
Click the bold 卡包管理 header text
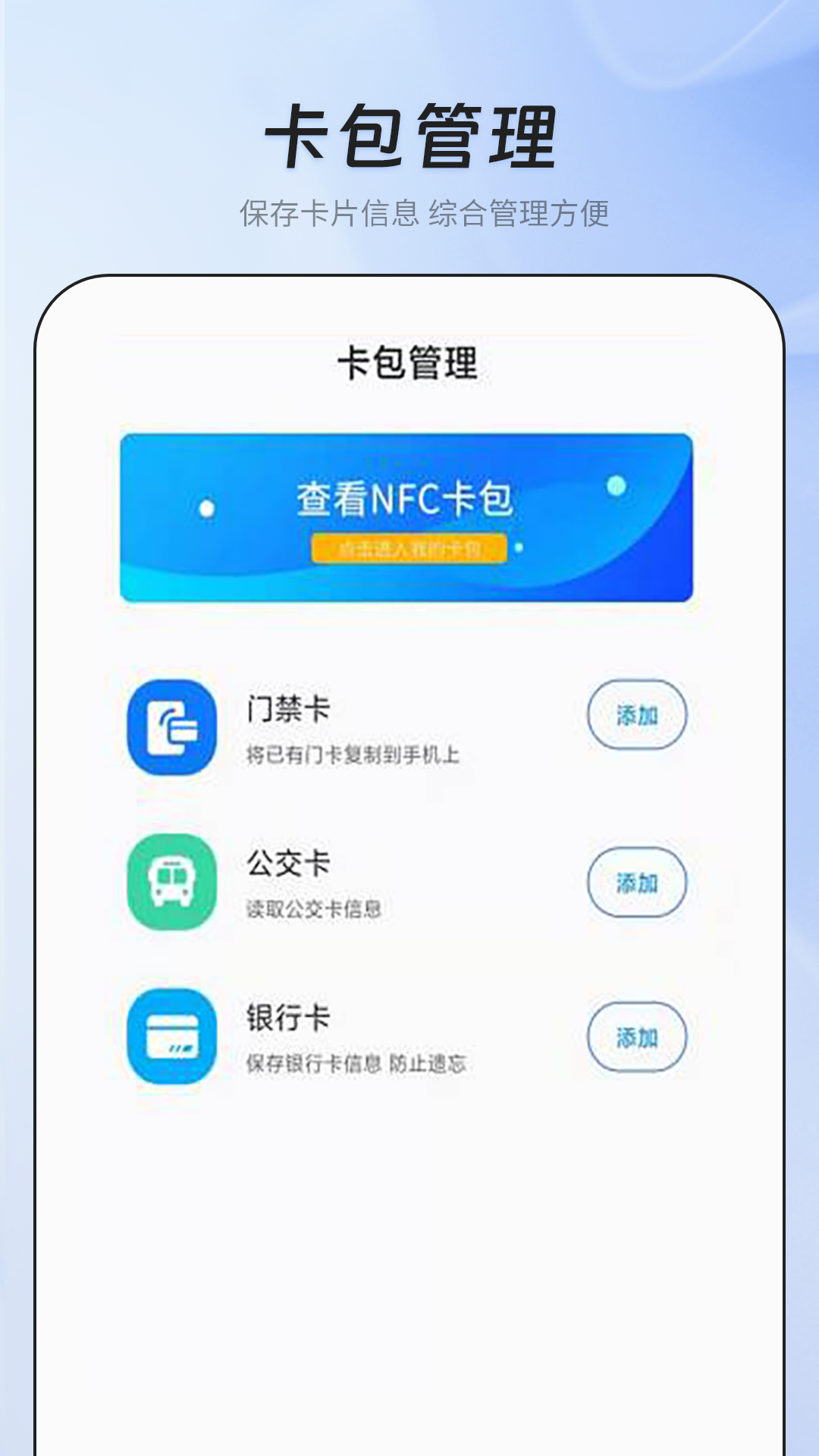tap(409, 135)
